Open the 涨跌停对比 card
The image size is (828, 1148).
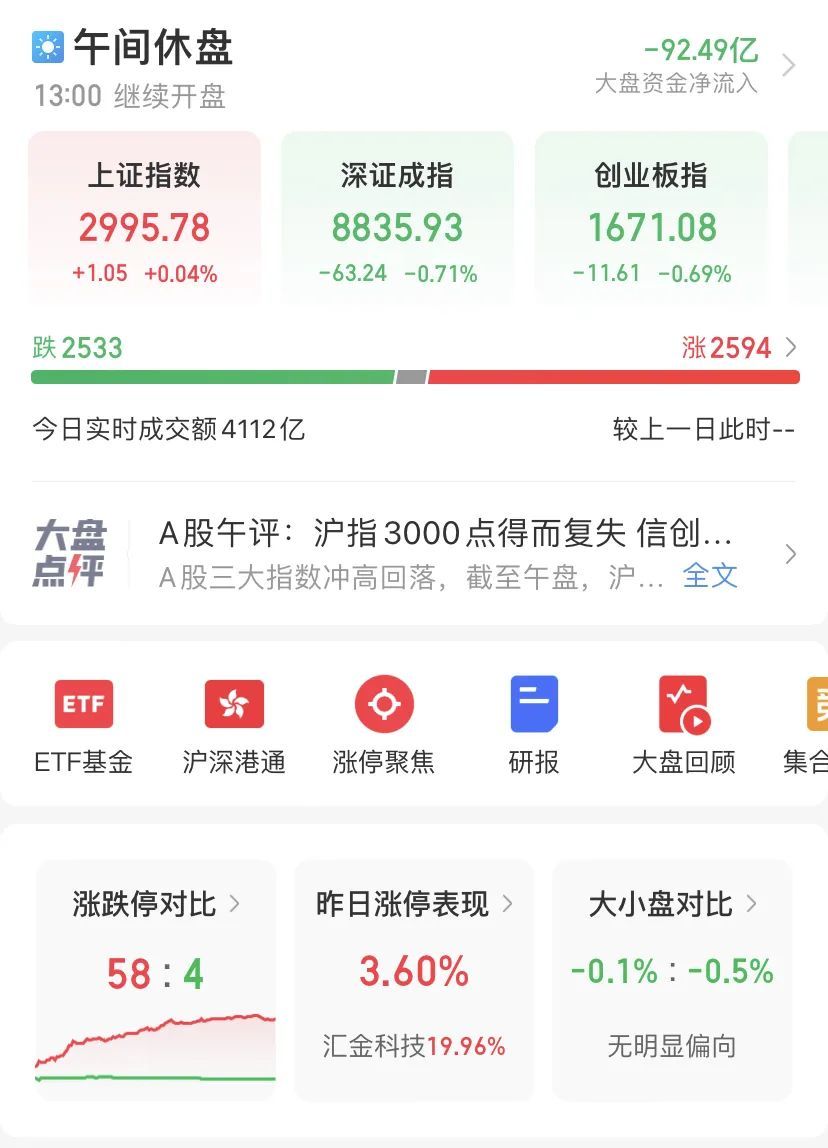156,980
